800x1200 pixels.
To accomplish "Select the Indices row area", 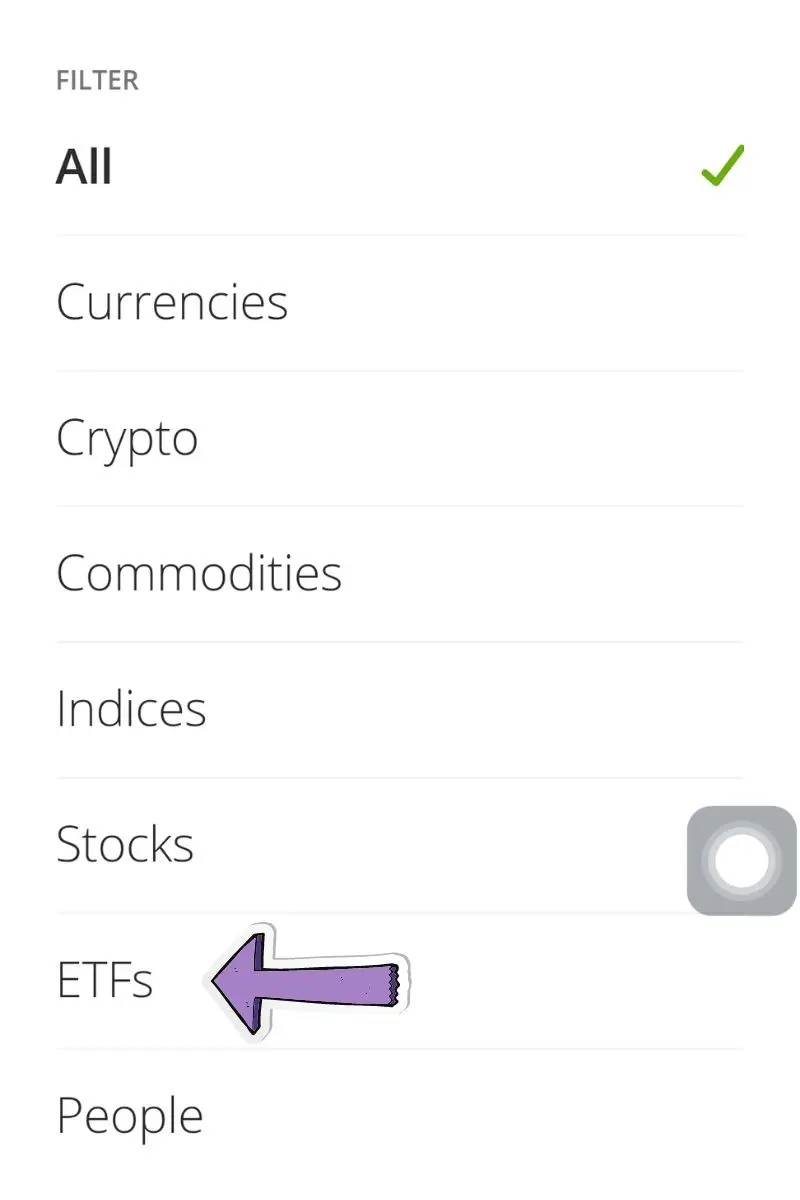I will (400, 708).
